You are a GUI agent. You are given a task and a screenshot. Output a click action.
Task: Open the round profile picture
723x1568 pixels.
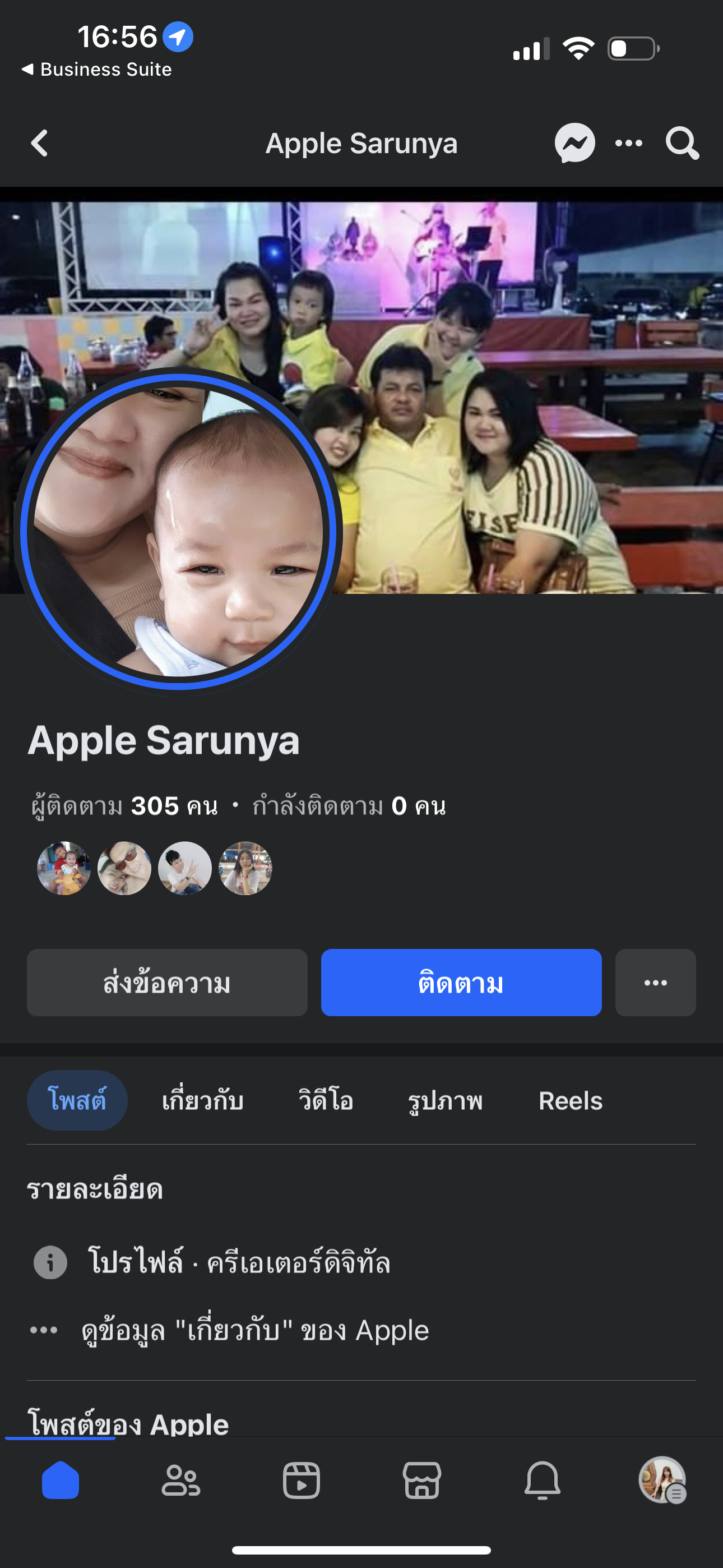tap(178, 531)
